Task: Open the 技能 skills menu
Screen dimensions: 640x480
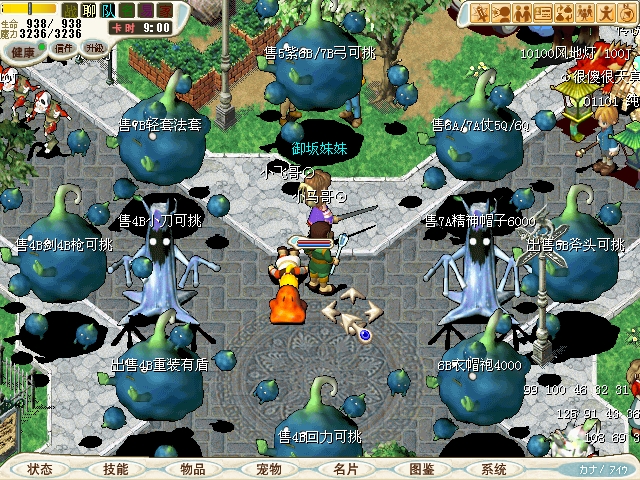Action: [x=116, y=468]
